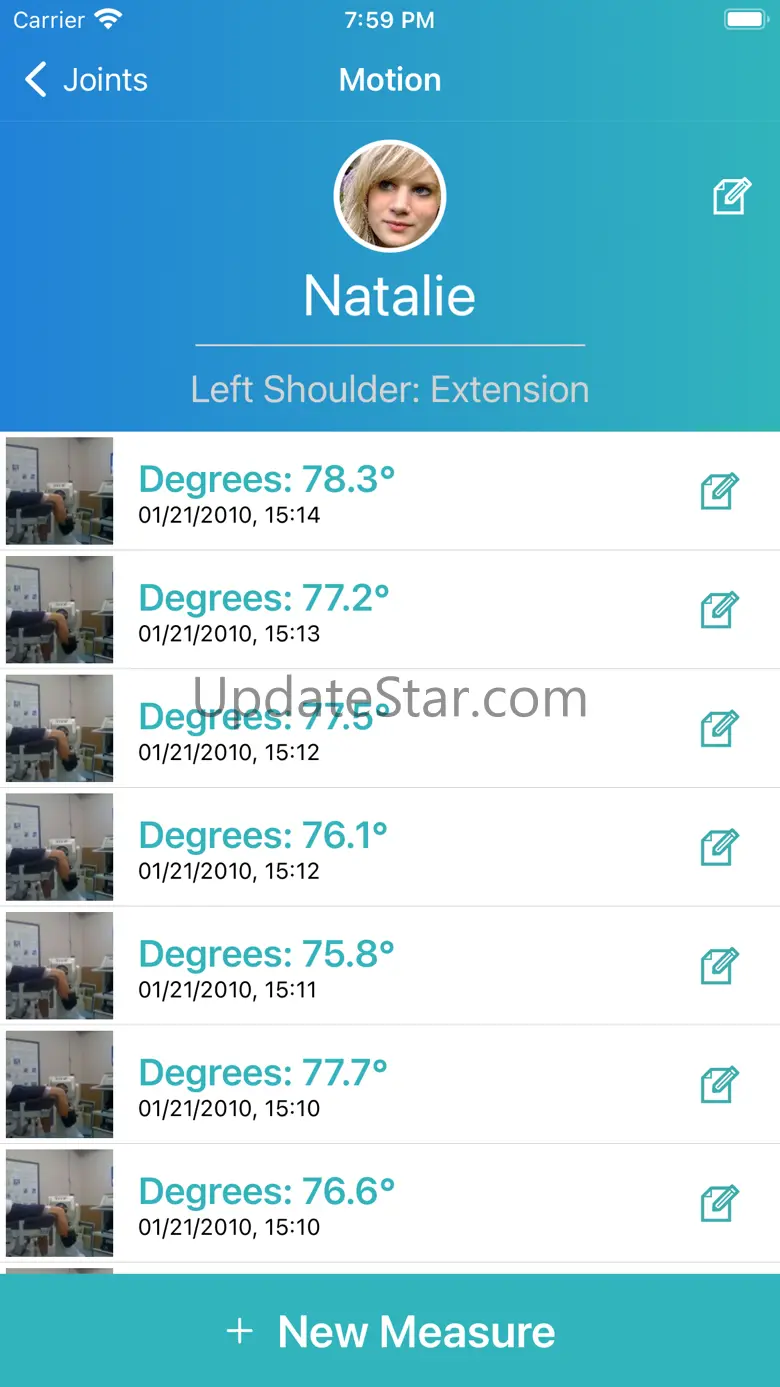Edit the 77.5° measurement at 15:12
Image resolution: width=780 pixels, height=1387 pixels.
(x=719, y=728)
